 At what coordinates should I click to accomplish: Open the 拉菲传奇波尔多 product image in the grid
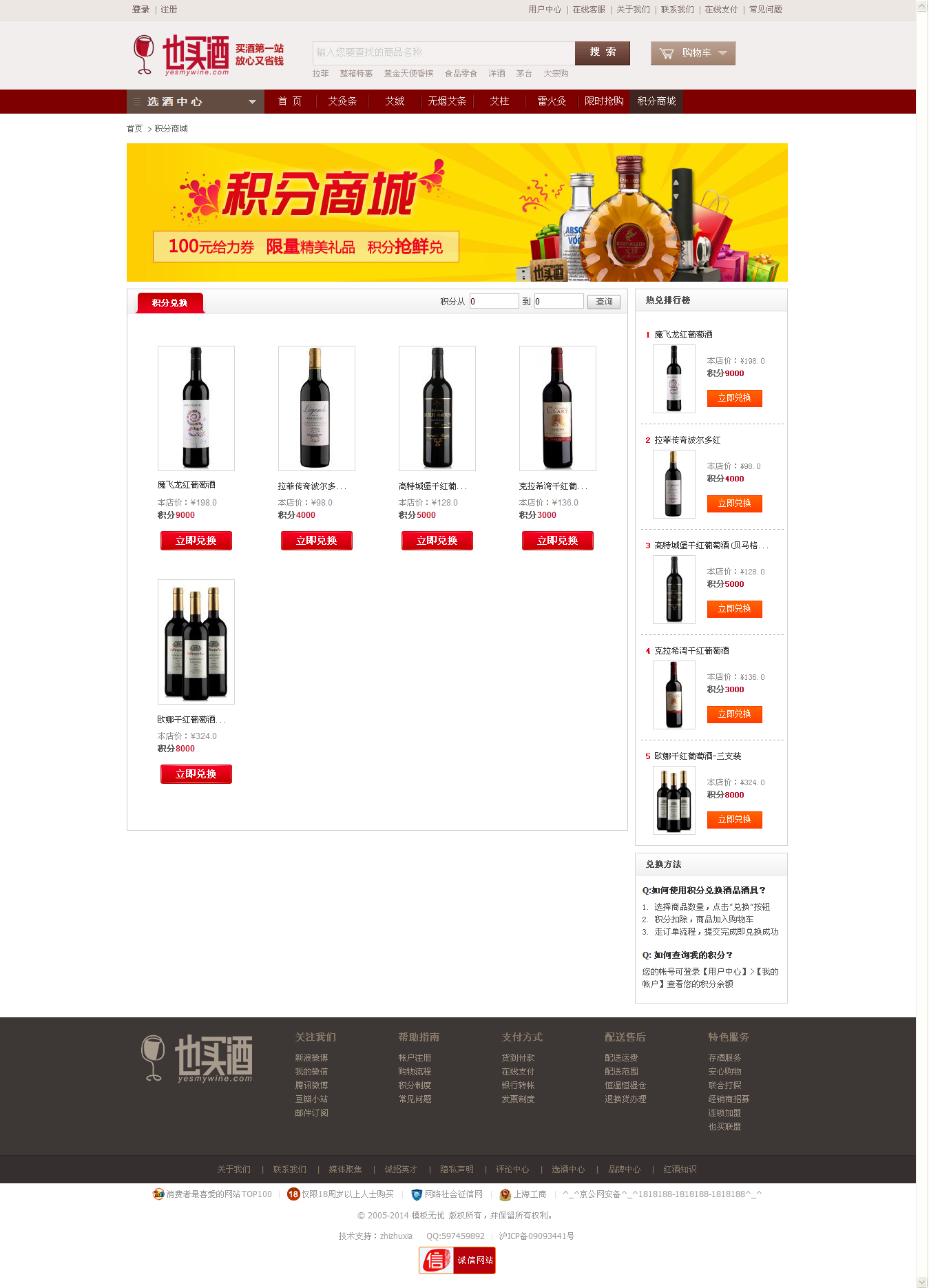[x=317, y=408]
